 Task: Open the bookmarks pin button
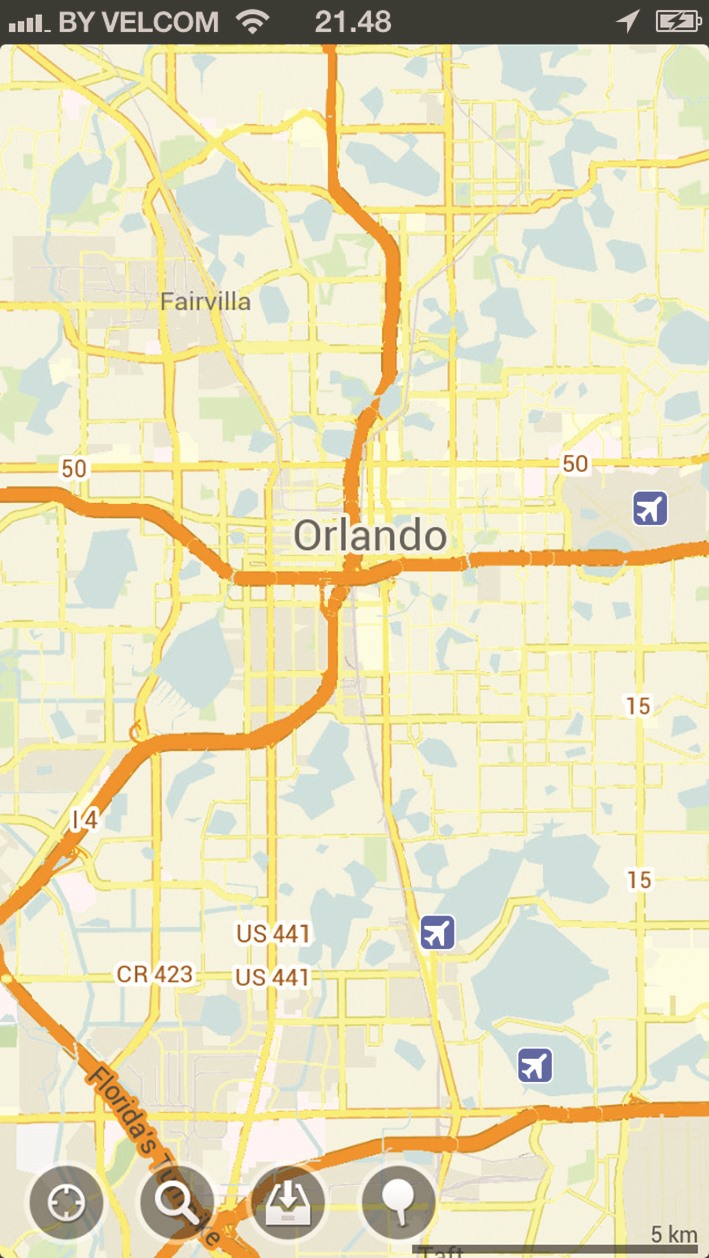coord(398,1201)
